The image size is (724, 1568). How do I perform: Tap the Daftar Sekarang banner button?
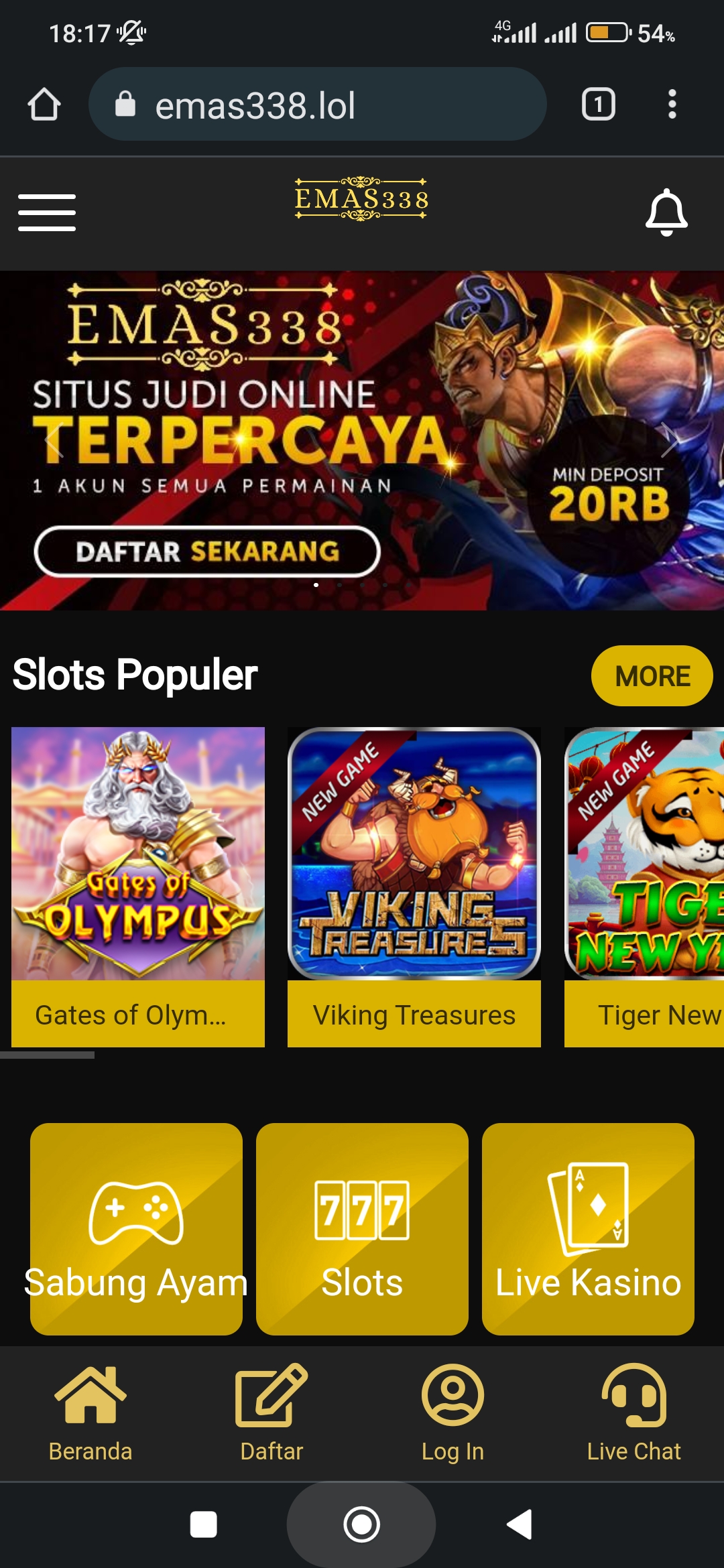pyautogui.click(x=207, y=551)
